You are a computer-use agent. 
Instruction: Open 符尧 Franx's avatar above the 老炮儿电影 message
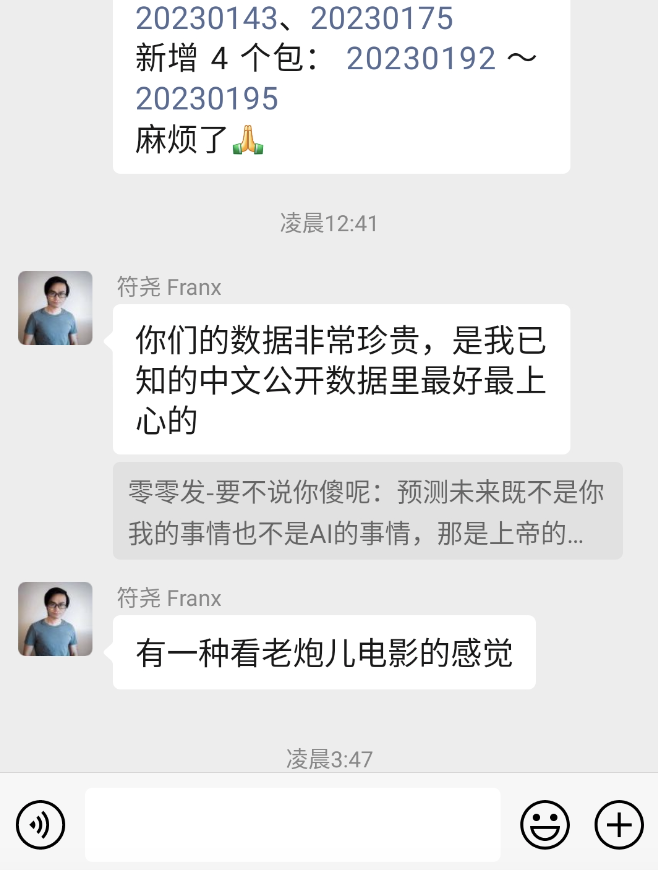click(x=55, y=619)
